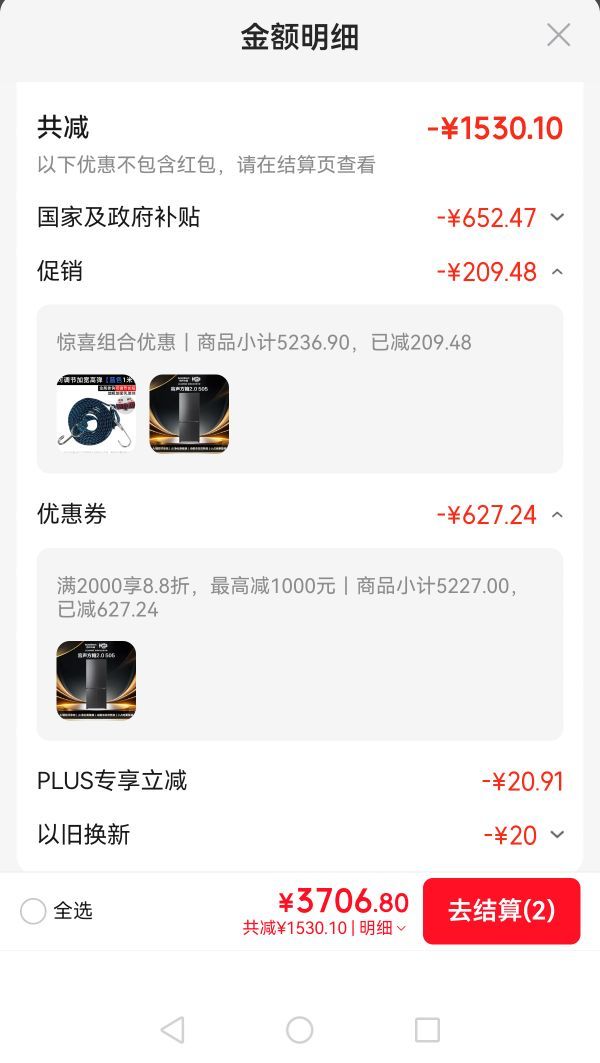Open the rope product thumbnail under 促销

click(96, 414)
